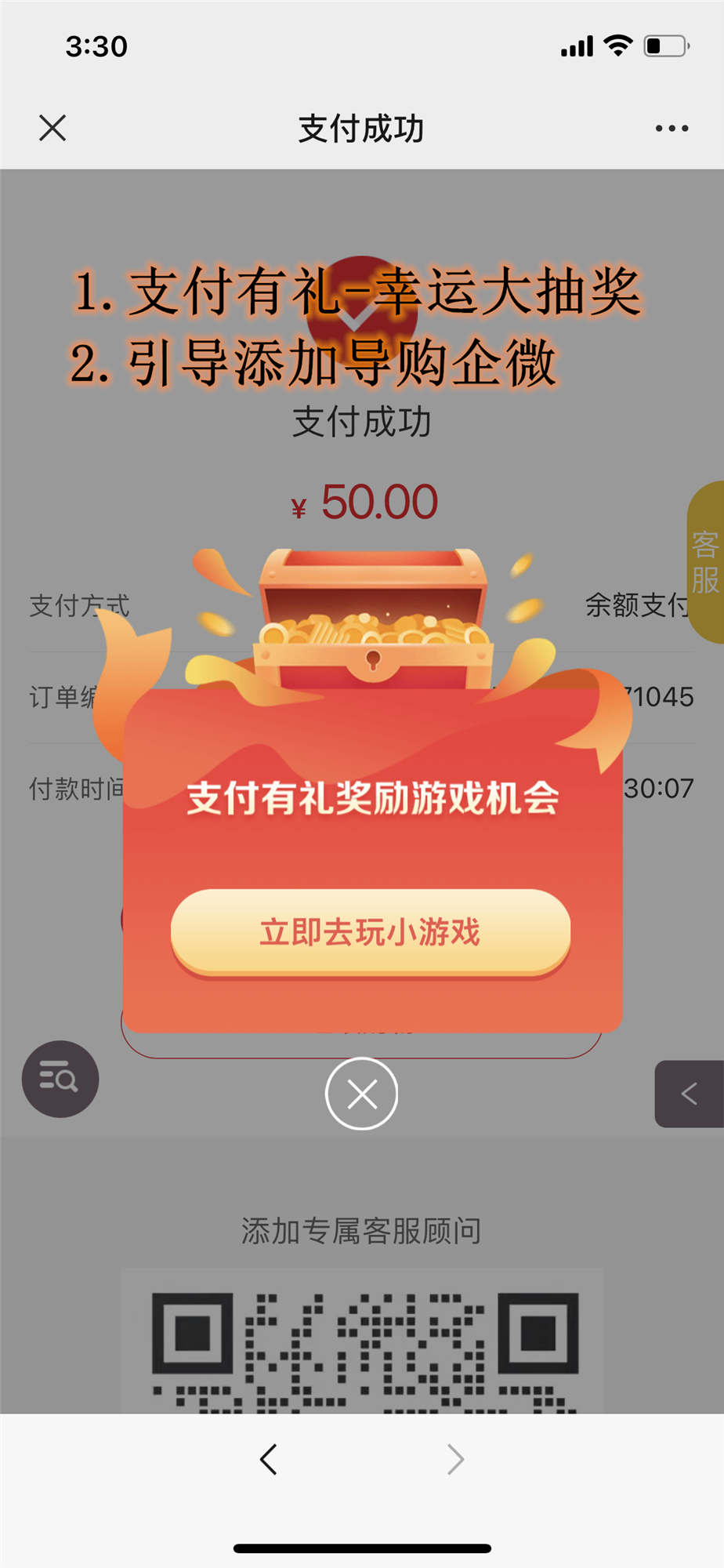Tap the Wi-Fi icon in status bar
The height and width of the screenshot is (1568, 724).
[x=619, y=46]
